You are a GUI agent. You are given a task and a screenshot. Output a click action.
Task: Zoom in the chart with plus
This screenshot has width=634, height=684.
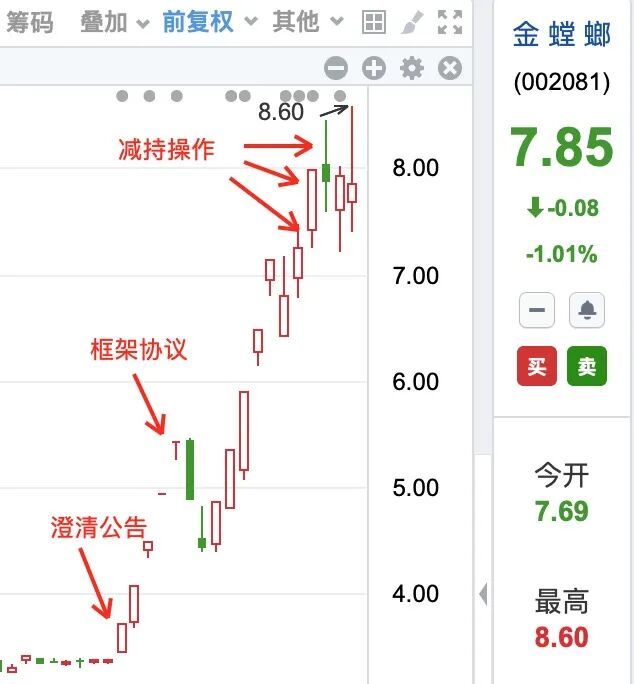pyautogui.click(x=374, y=68)
